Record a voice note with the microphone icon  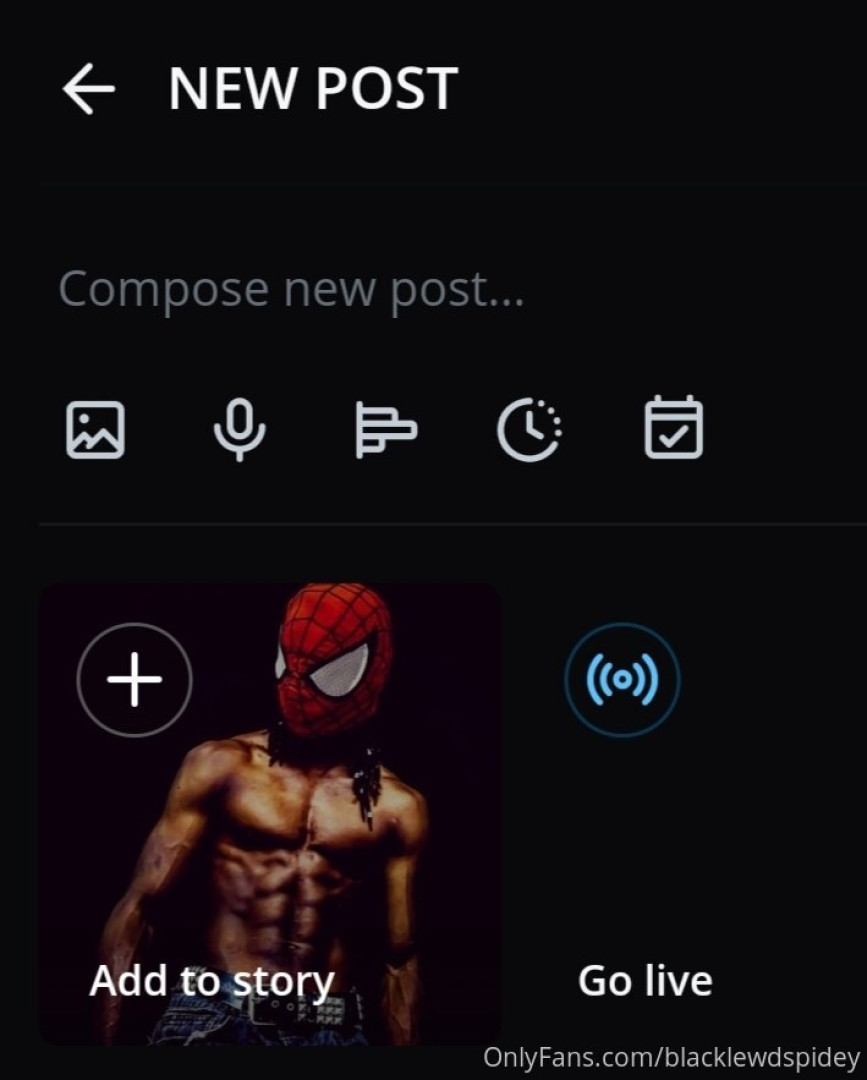[x=240, y=429]
